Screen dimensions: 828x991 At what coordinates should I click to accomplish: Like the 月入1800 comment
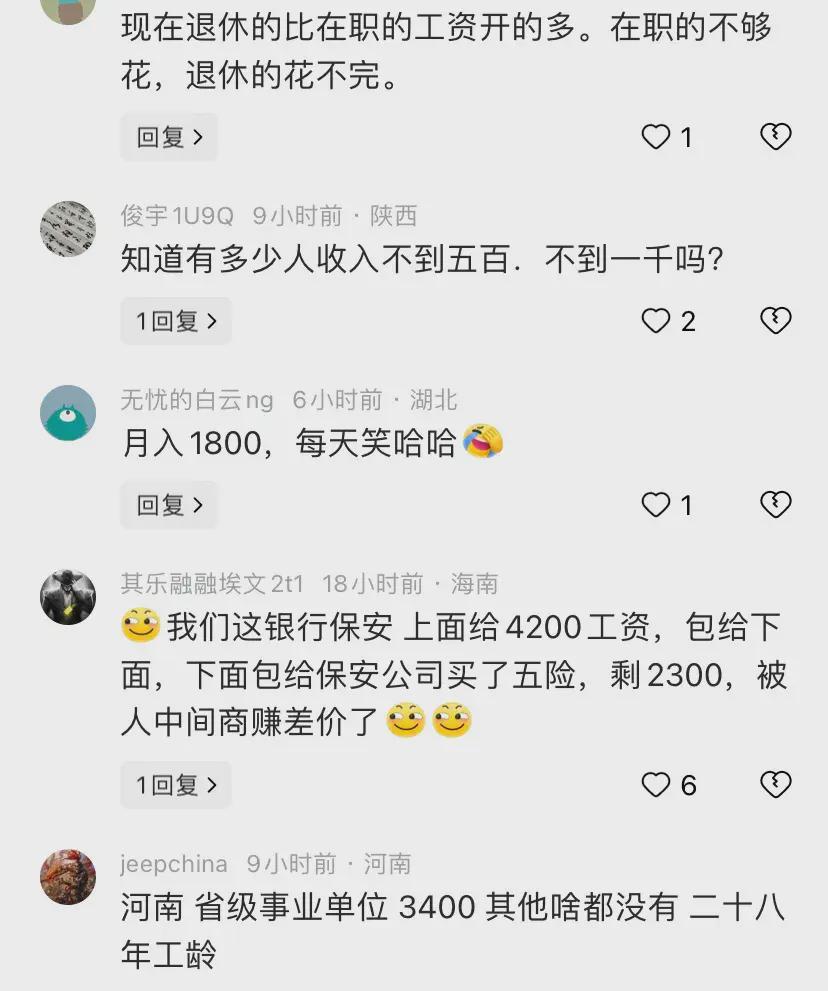point(656,505)
